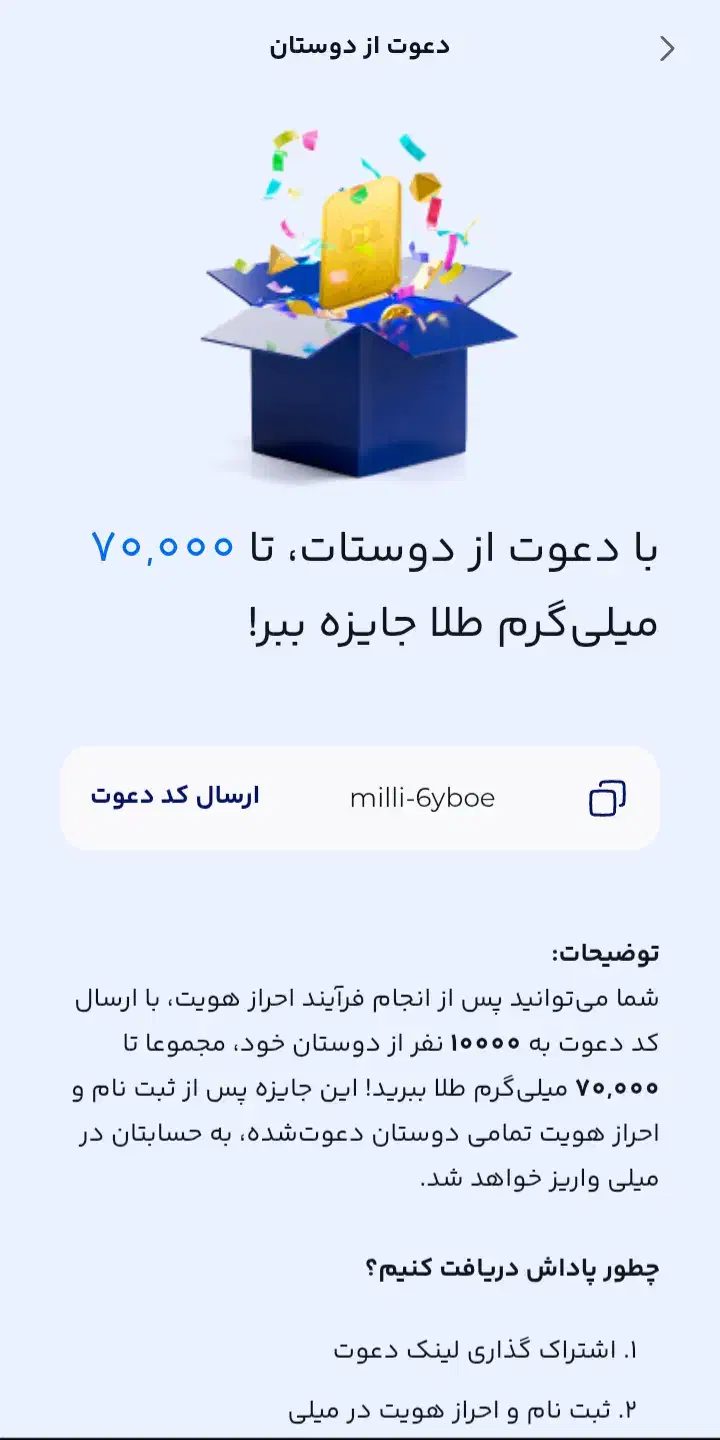Tap the invite code text milli-6yboe

(422, 797)
